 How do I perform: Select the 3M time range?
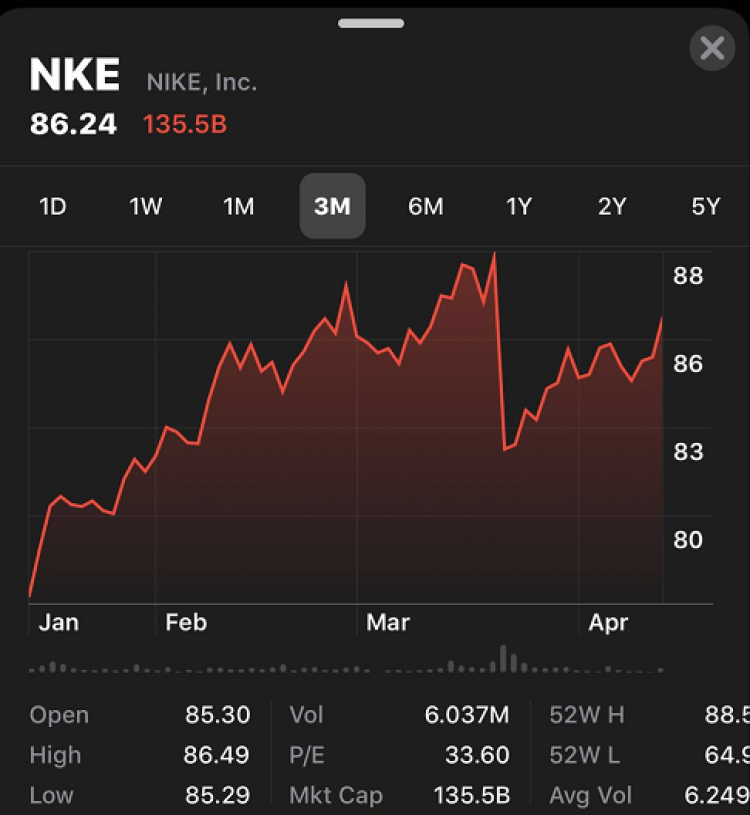(x=332, y=207)
